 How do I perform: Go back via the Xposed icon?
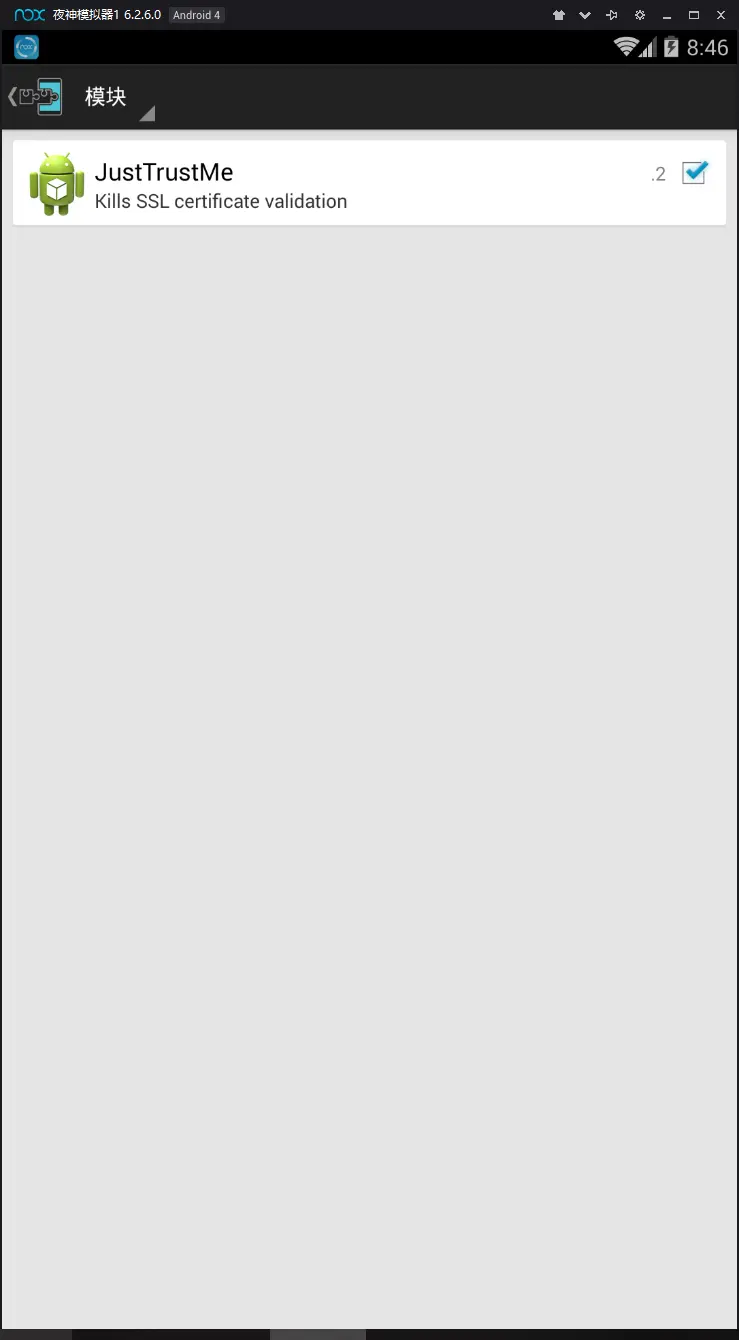[37, 97]
